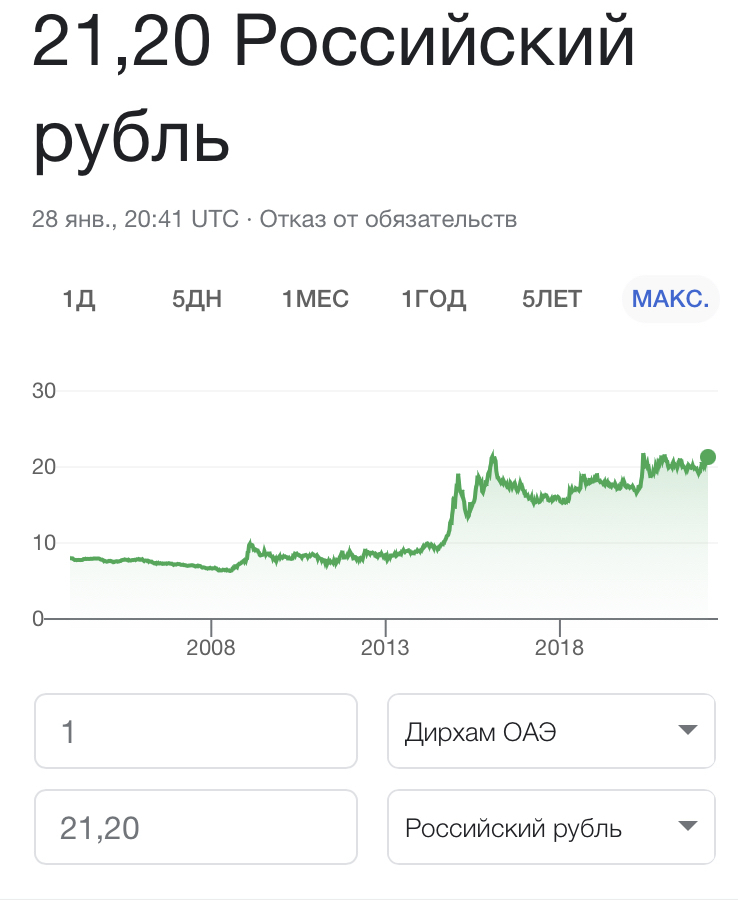Image resolution: width=738 pixels, height=900 pixels.
Task: Switch to the 1ГОД range
Action: (434, 299)
